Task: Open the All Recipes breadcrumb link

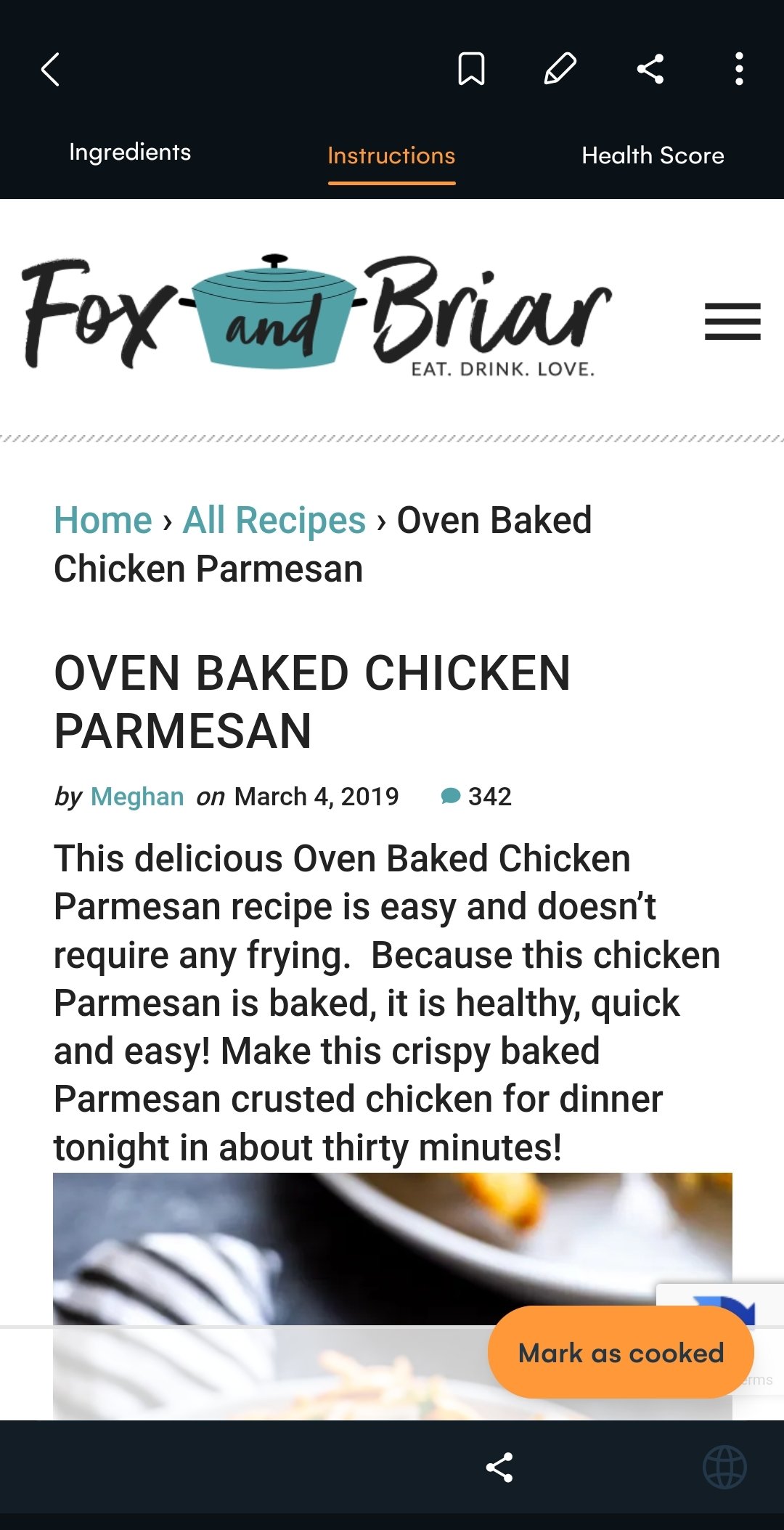Action: (274, 520)
